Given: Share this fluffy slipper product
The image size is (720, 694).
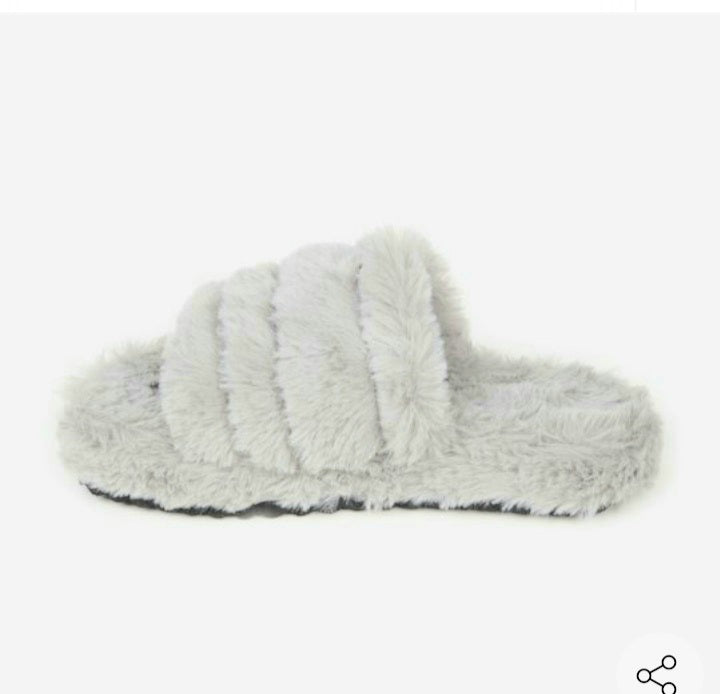Looking at the screenshot, I should coord(657,673).
